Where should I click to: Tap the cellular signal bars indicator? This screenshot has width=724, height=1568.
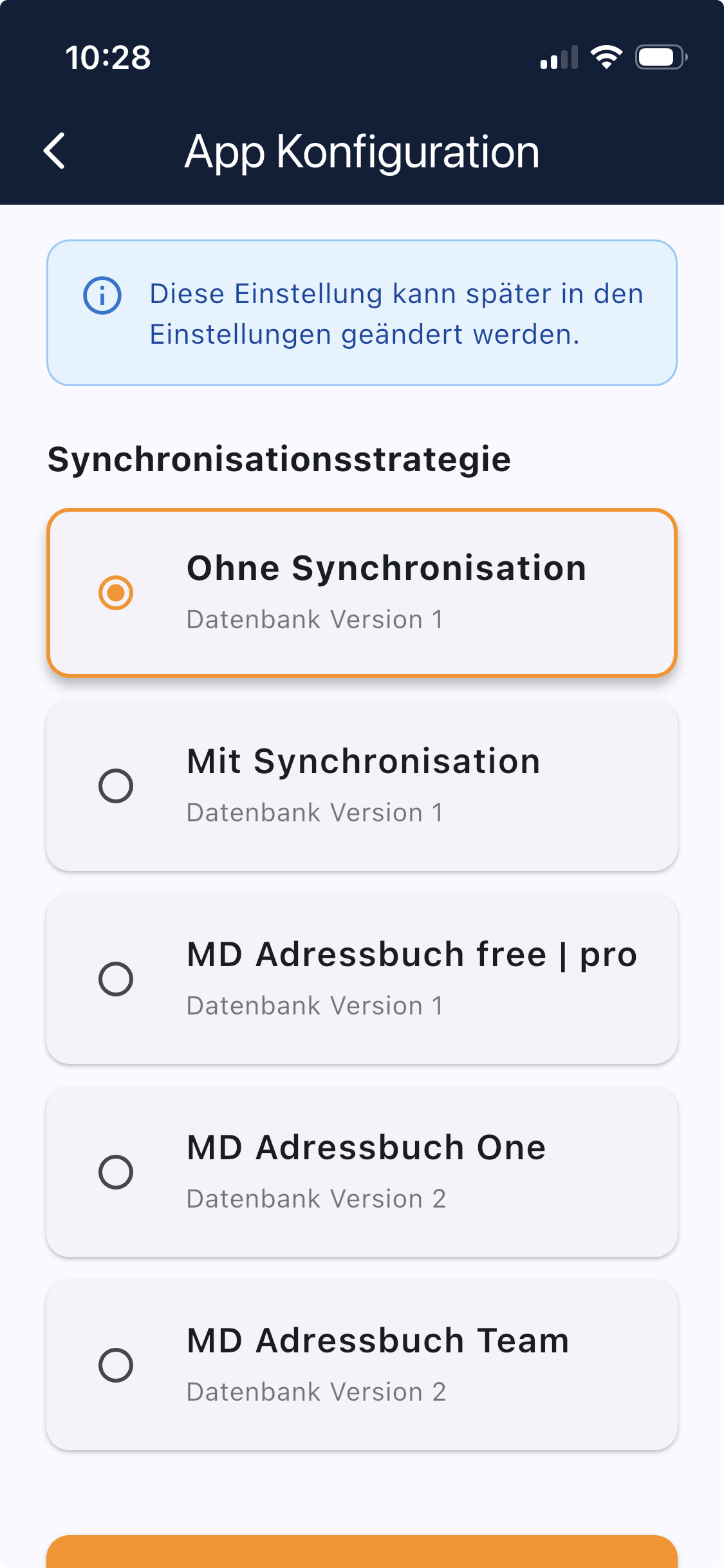coord(557,60)
